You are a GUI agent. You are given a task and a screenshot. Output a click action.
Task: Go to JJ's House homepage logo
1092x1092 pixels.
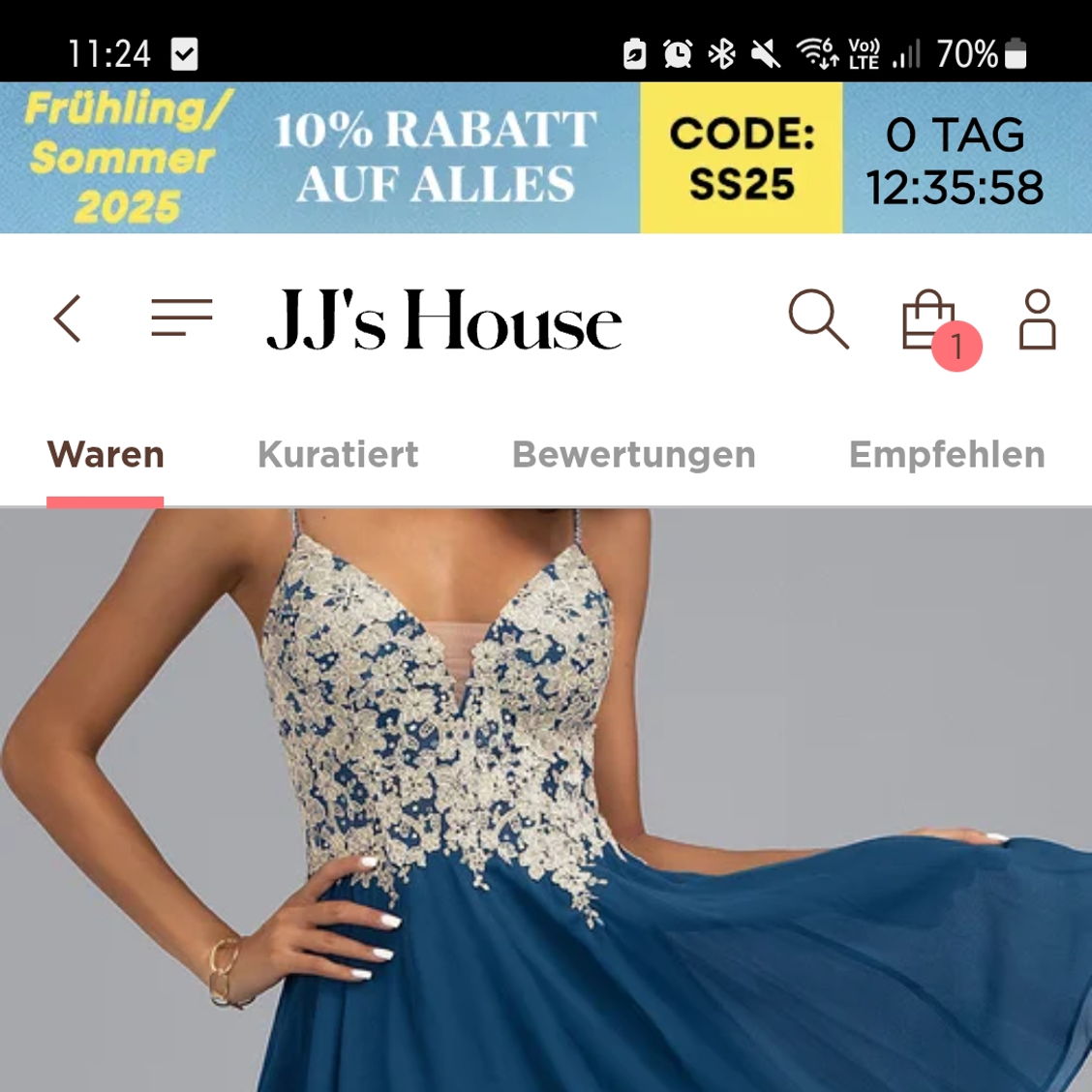(444, 319)
